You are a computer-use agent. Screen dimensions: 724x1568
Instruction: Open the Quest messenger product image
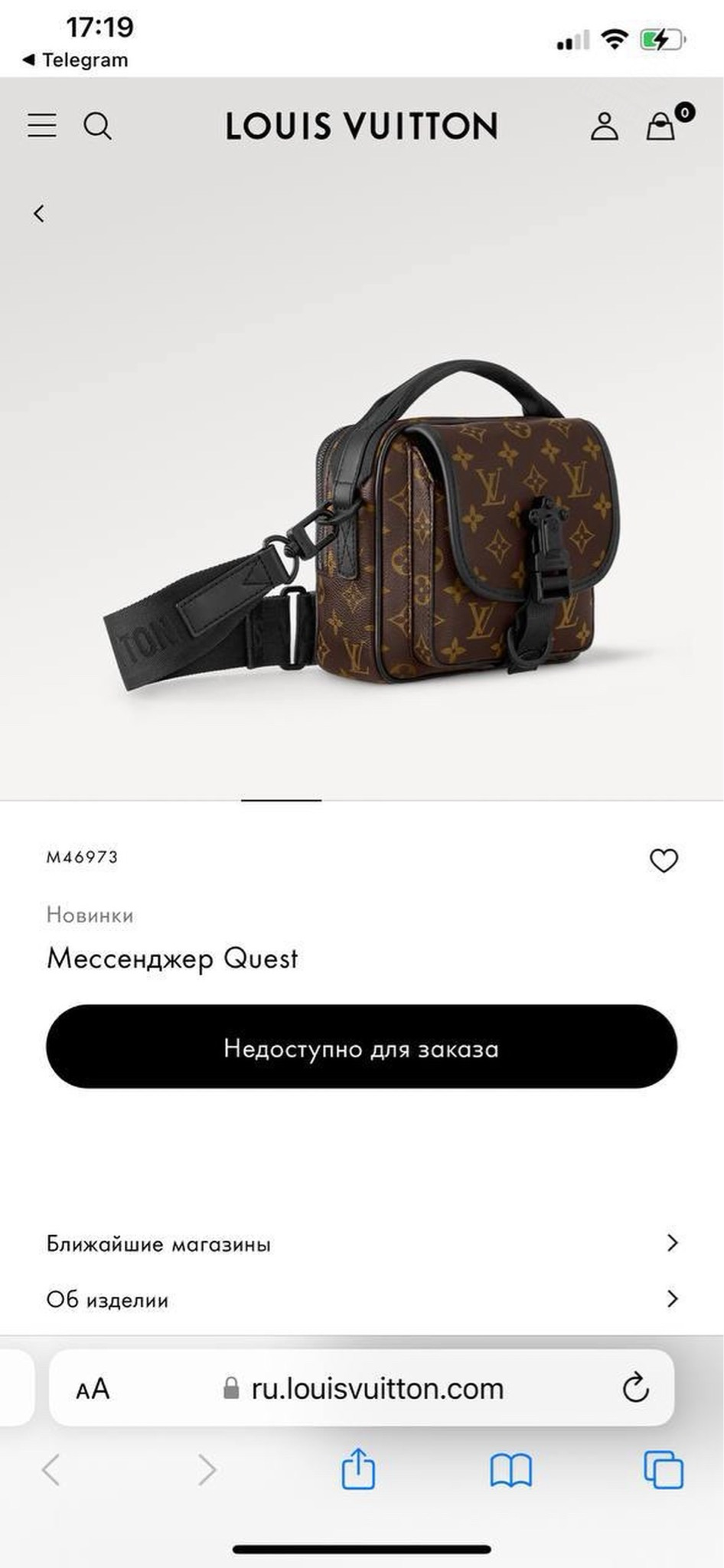coord(361,526)
